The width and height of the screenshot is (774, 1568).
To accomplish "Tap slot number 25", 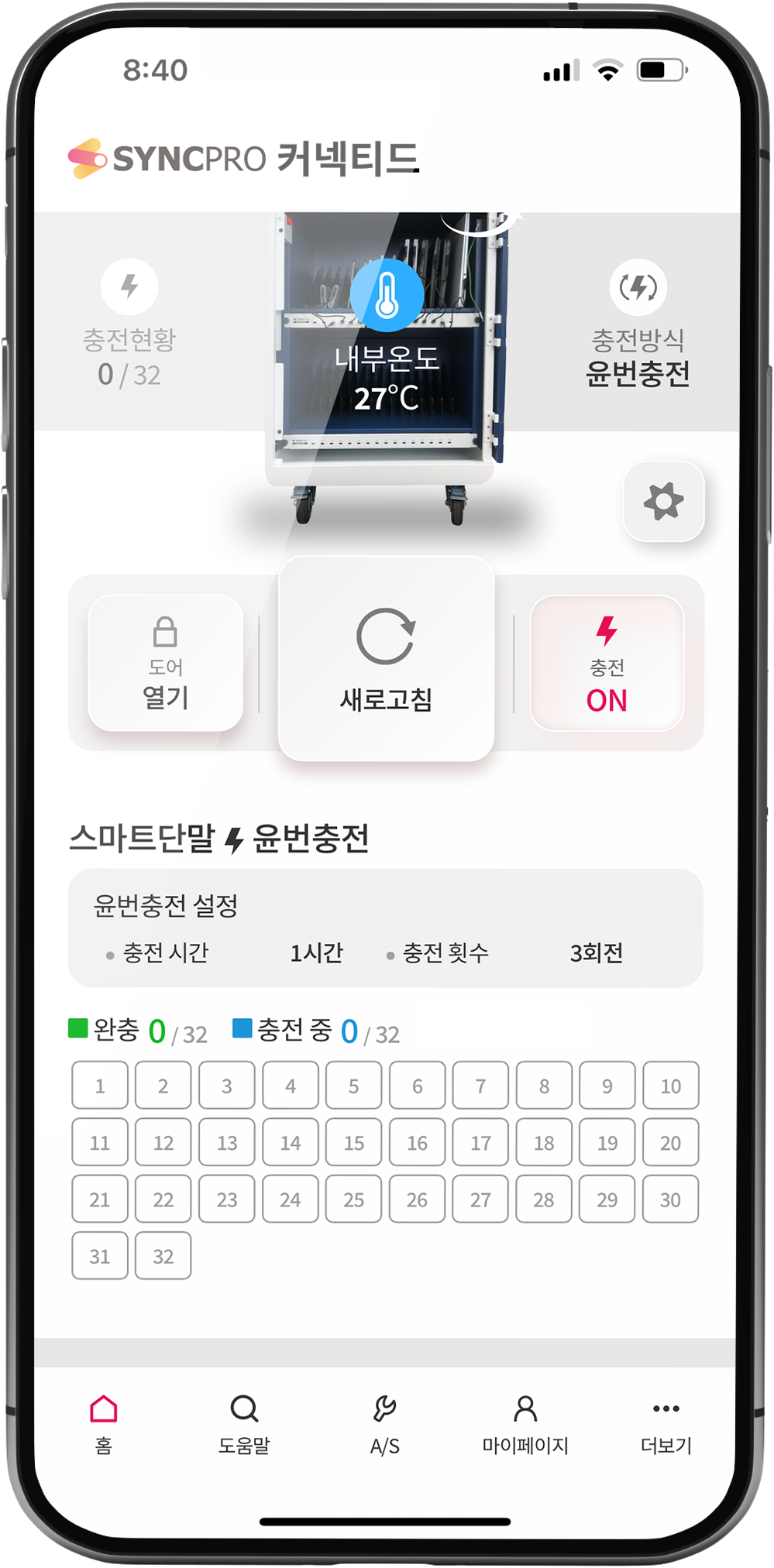I will pos(353,1199).
